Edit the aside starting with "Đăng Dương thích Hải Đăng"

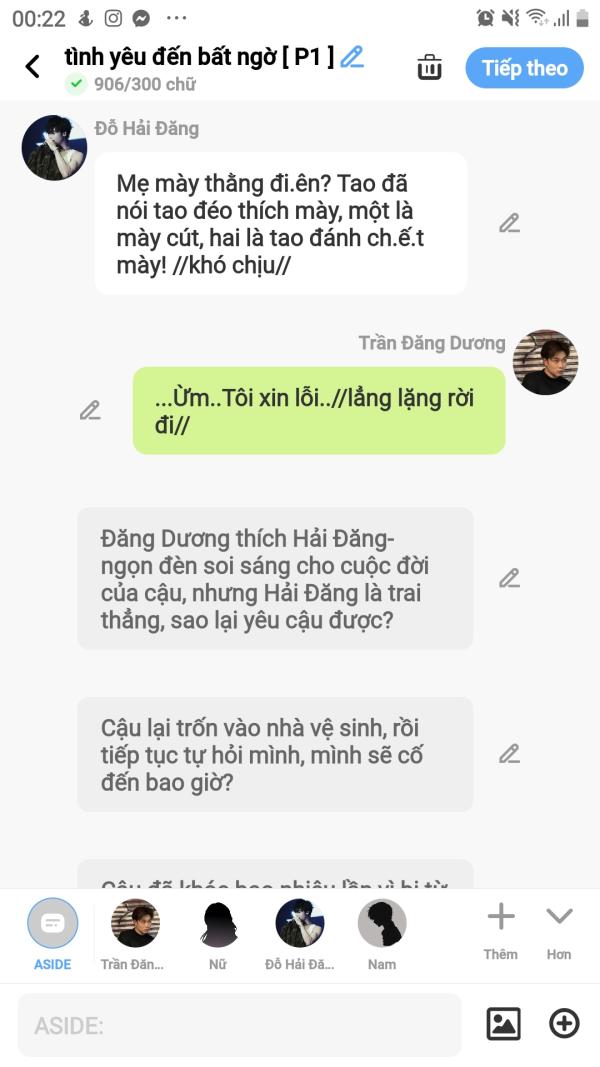coord(509,578)
